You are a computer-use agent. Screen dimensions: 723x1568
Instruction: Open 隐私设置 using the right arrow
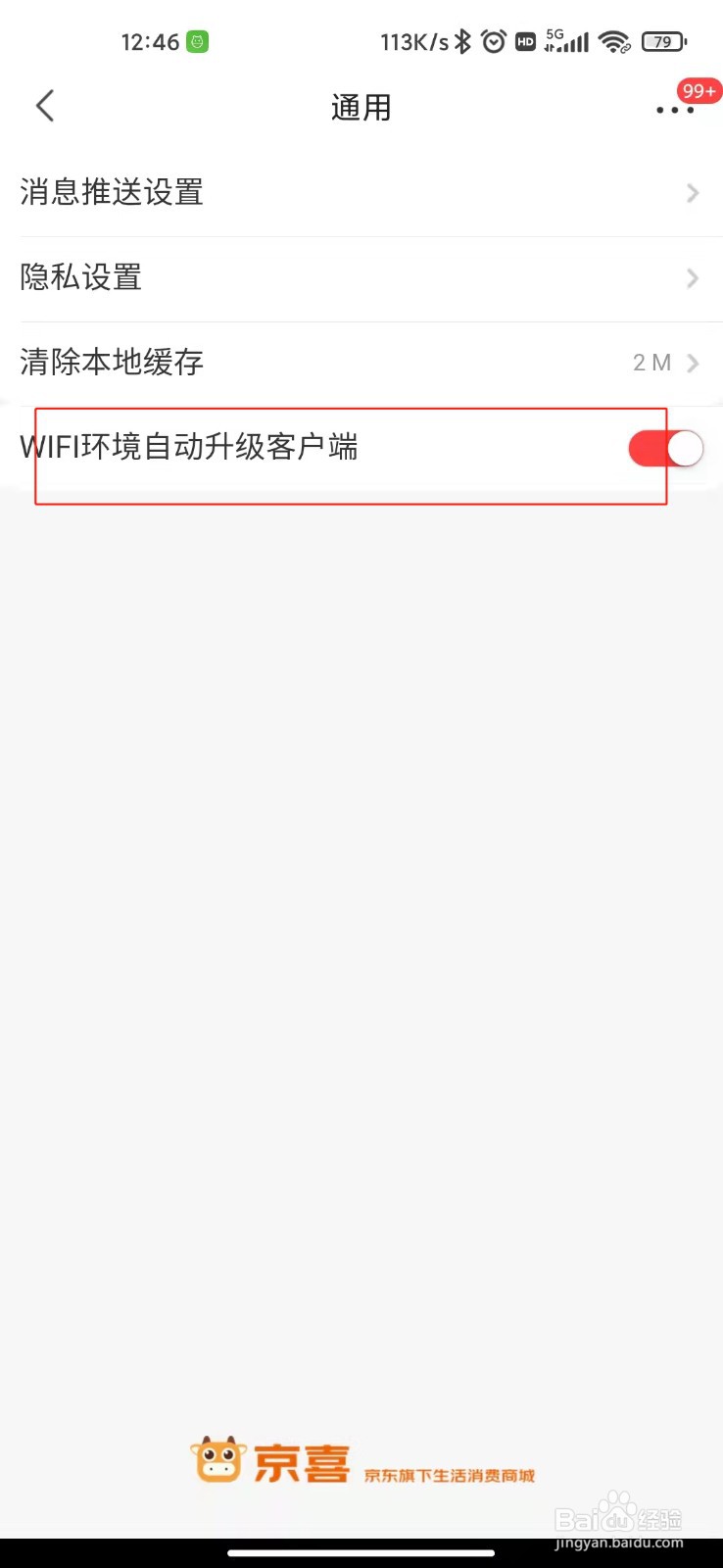click(x=692, y=277)
